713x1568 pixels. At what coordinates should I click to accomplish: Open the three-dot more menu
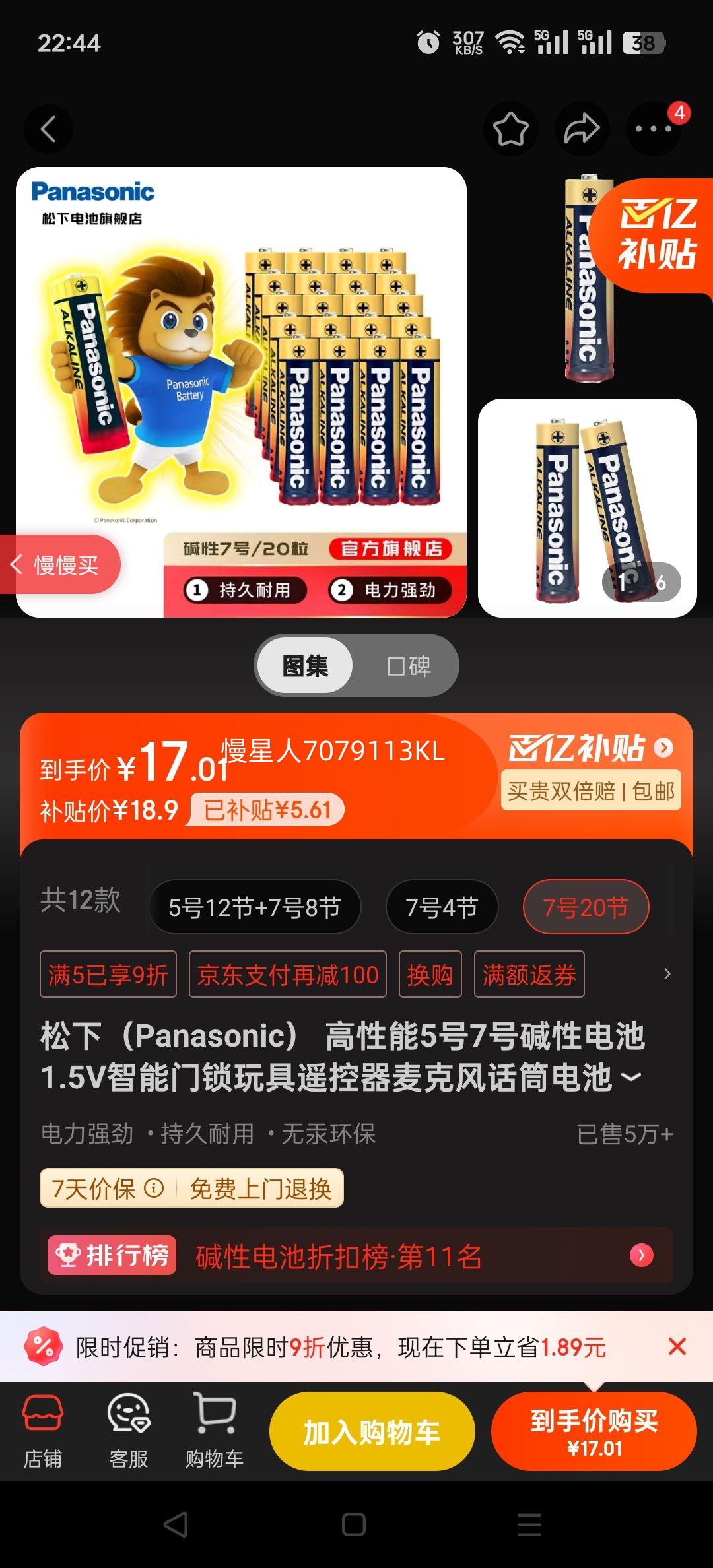653,129
